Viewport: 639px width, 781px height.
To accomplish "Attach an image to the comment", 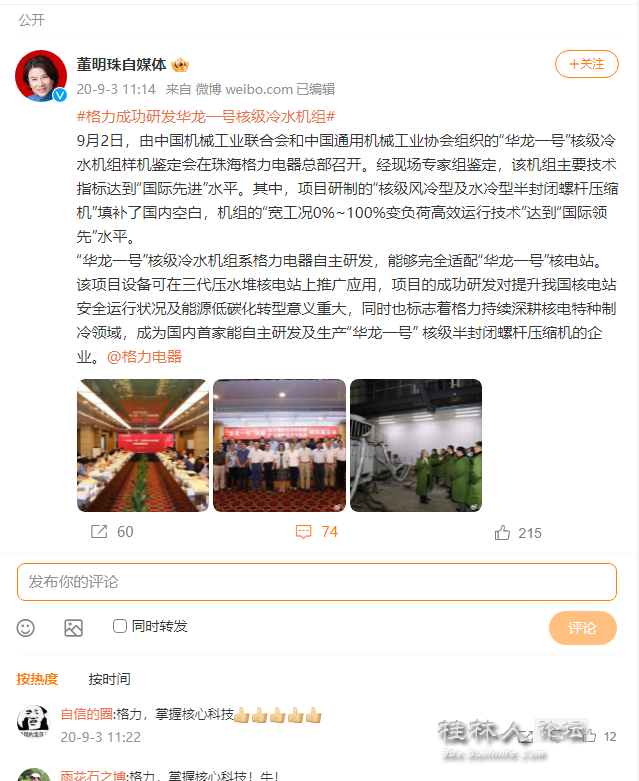I will (73, 627).
